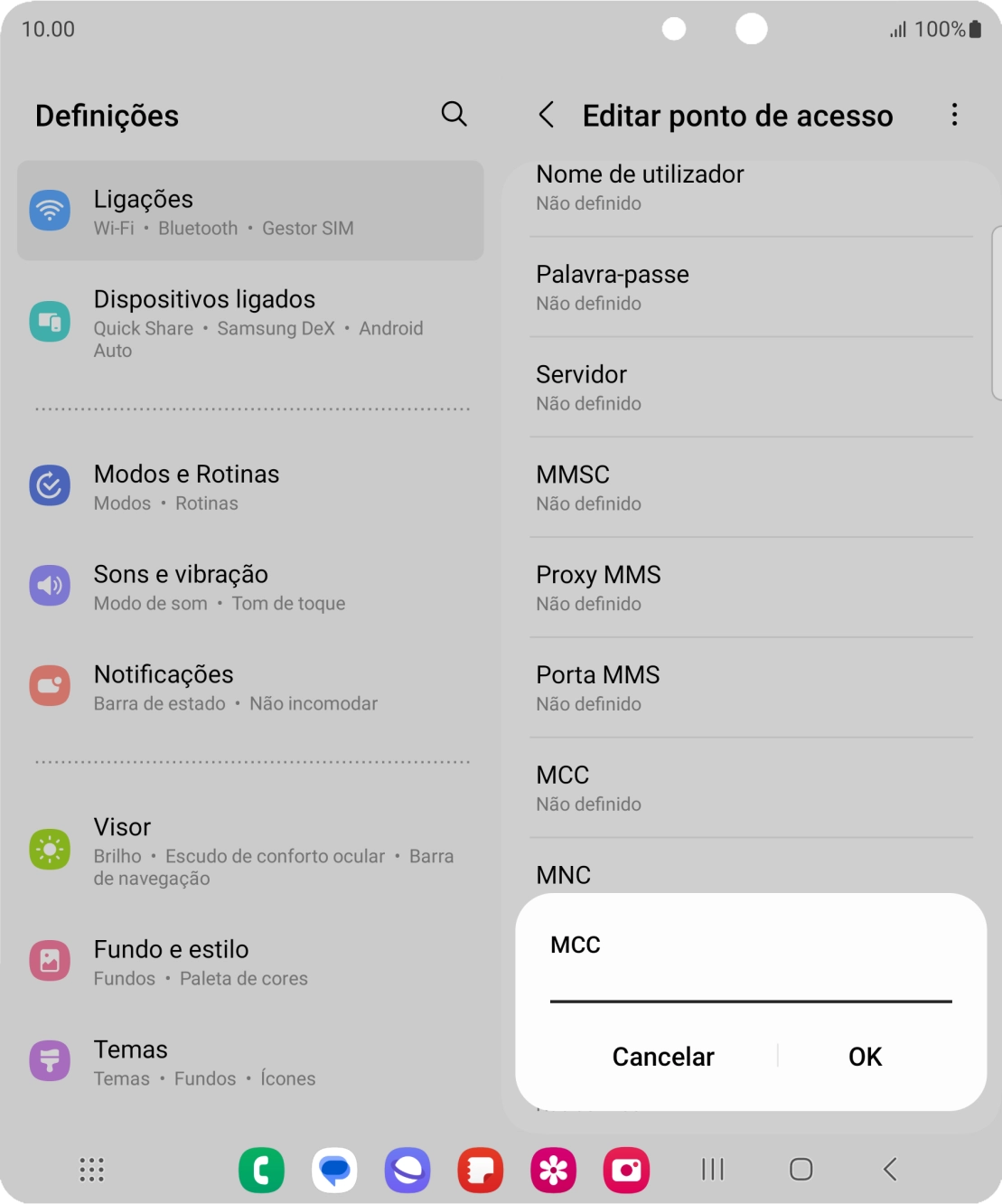Open the Camera app from the dock
This screenshot has width=1002, height=1204.
(x=627, y=1170)
